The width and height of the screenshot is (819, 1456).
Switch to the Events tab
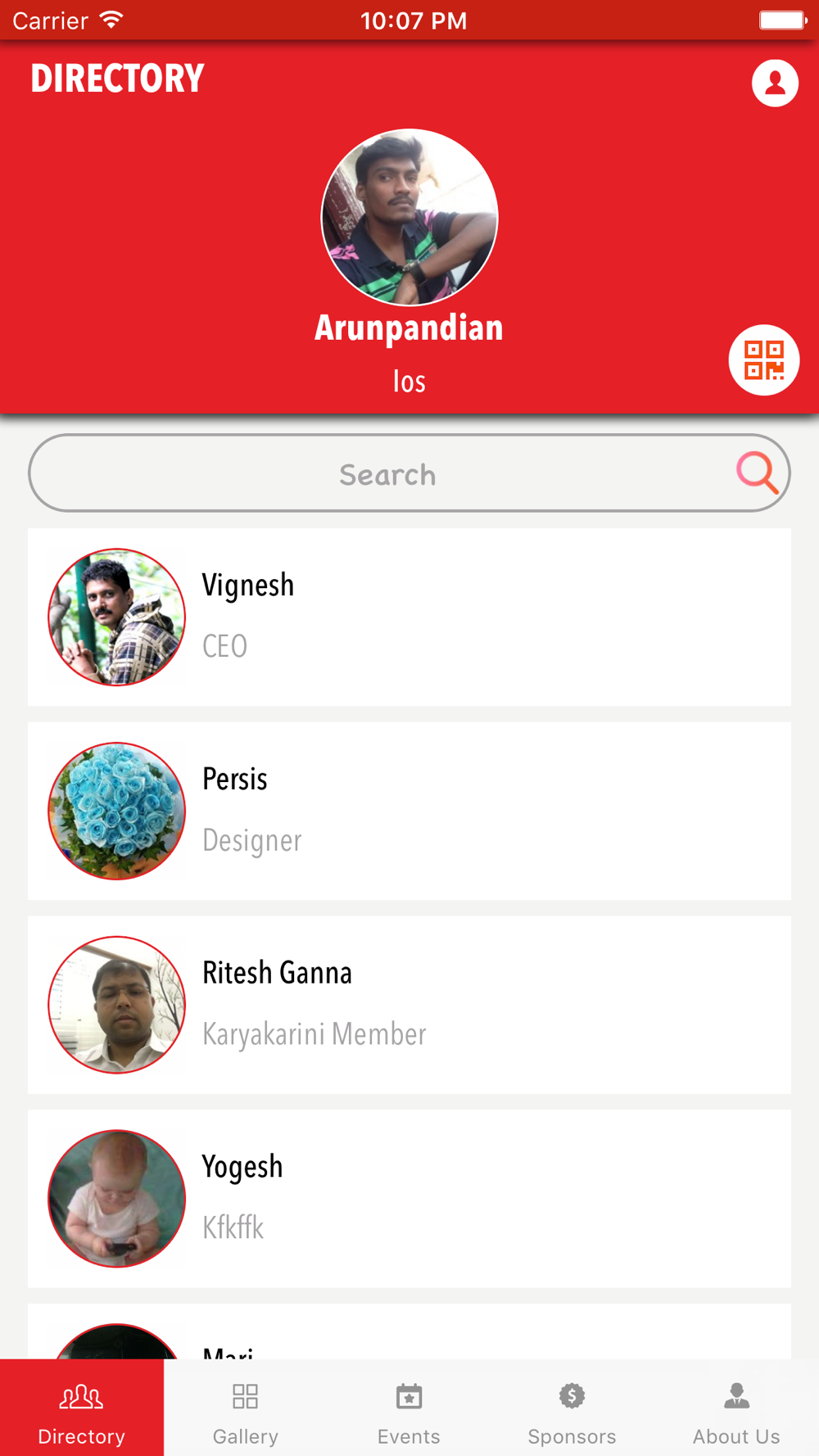[x=409, y=1409]
